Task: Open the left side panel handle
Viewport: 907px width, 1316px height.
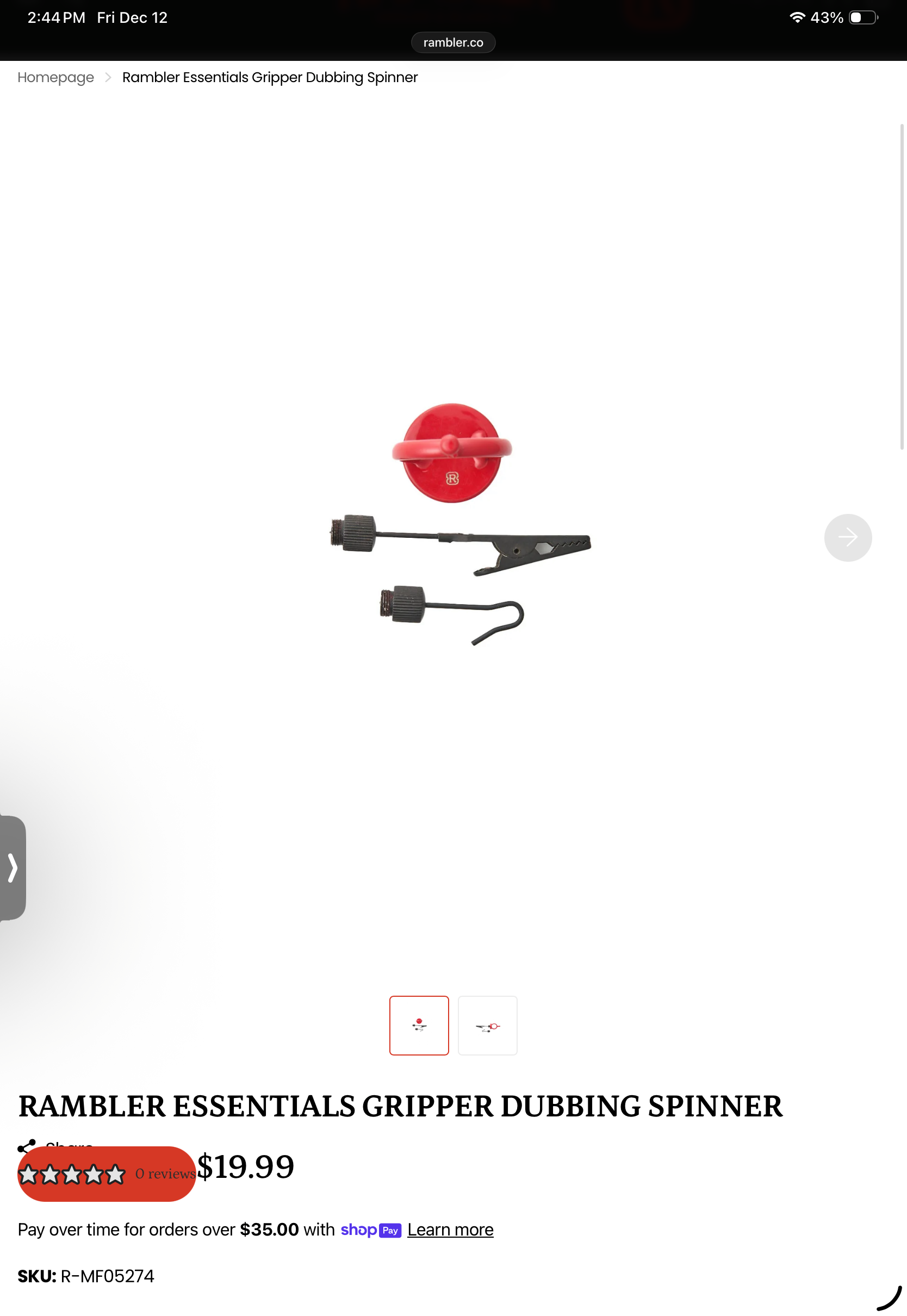Action: [13, 868]
